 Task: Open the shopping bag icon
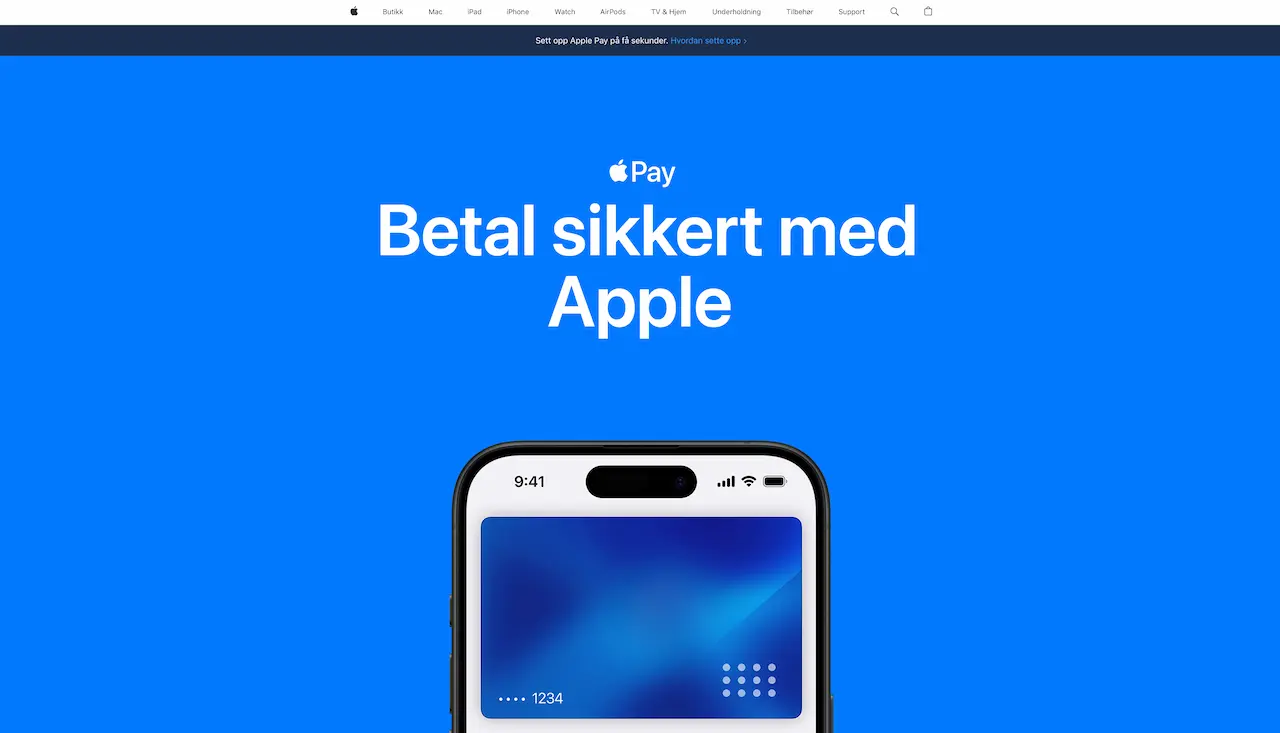click(x=928, y=12)
